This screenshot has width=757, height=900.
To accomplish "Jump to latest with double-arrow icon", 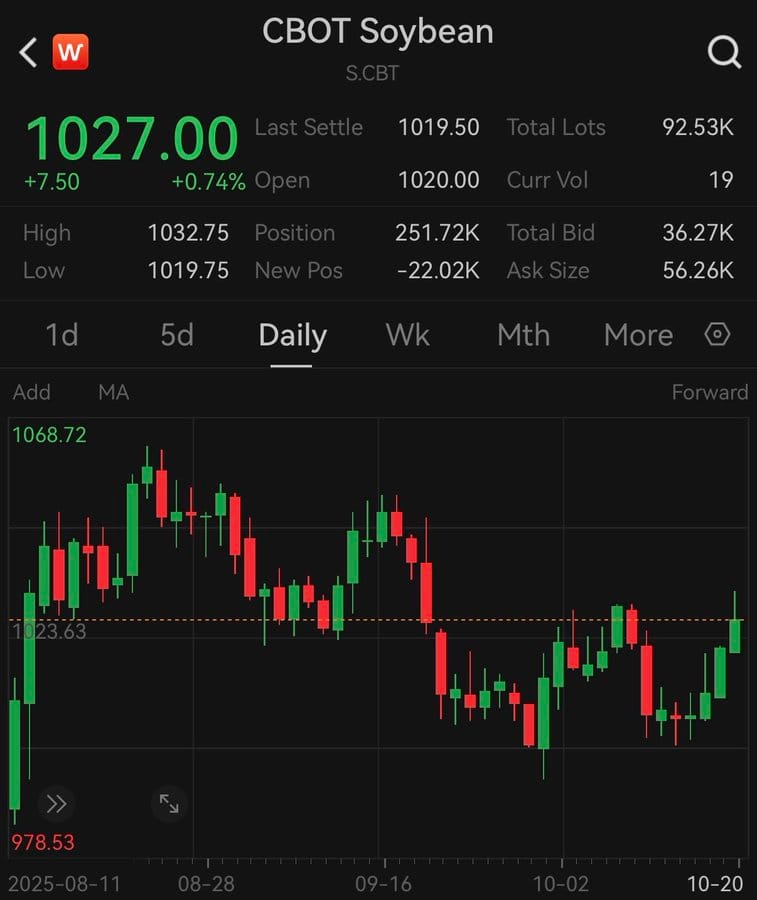I will [56, 803].
